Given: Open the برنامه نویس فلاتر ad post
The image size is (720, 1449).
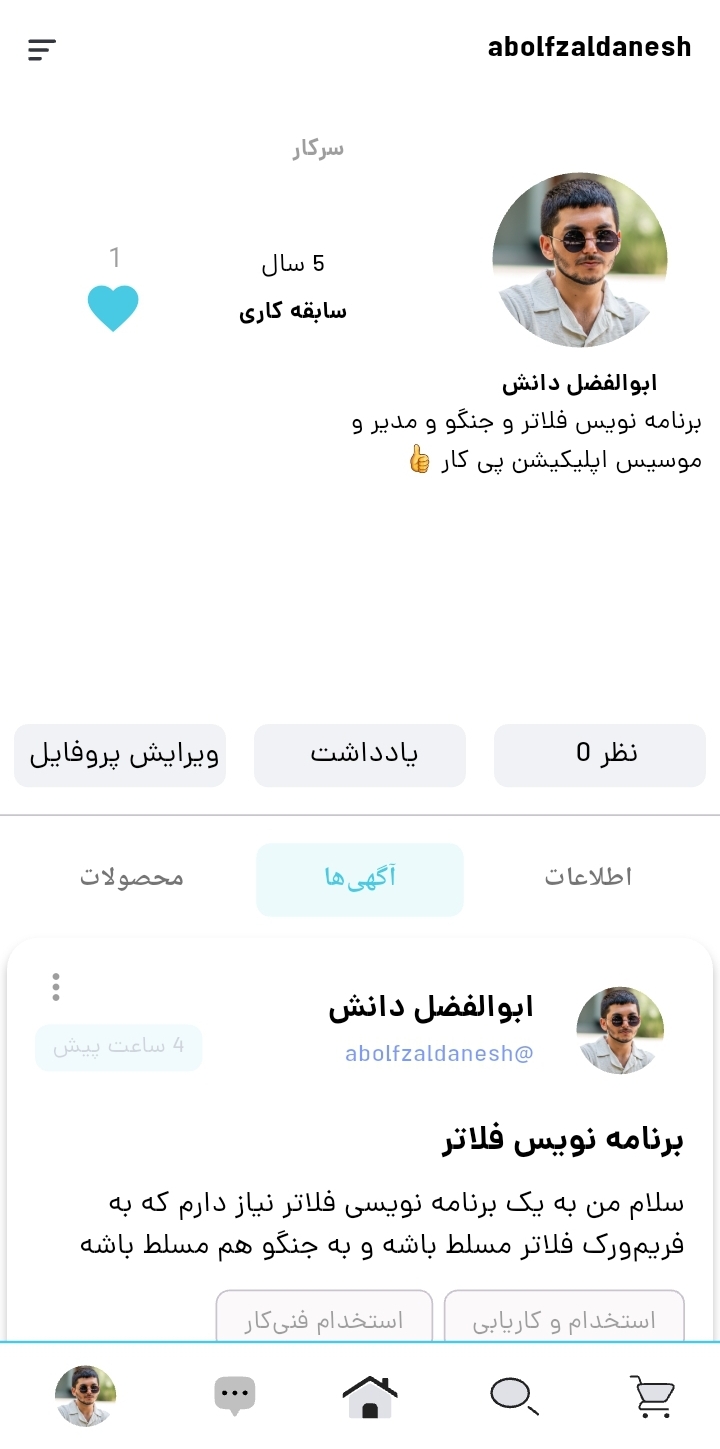Looking at the screenshot, I should (x=563, y=1141).
